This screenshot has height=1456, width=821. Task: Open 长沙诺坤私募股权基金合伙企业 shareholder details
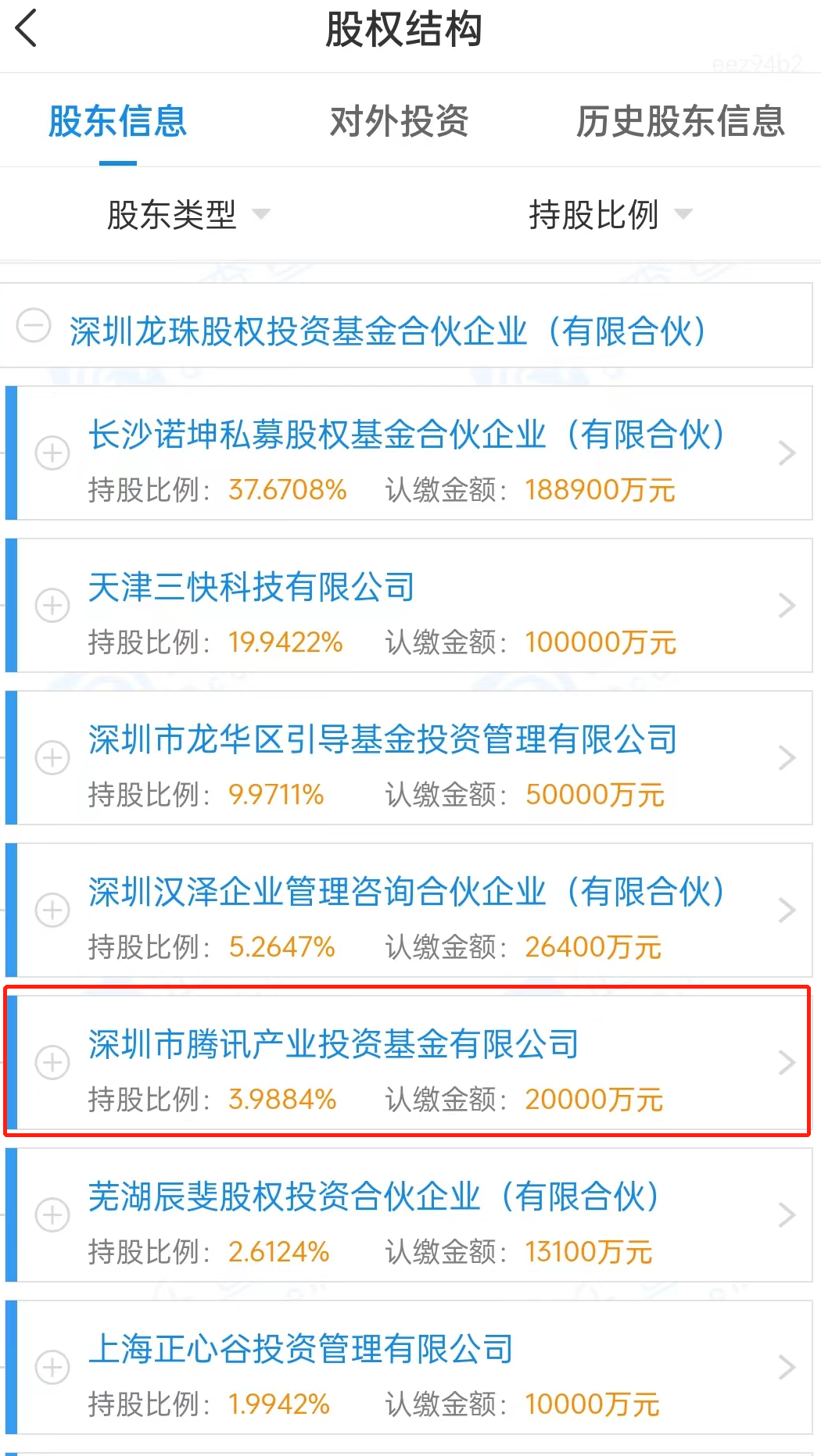(787, 453)
